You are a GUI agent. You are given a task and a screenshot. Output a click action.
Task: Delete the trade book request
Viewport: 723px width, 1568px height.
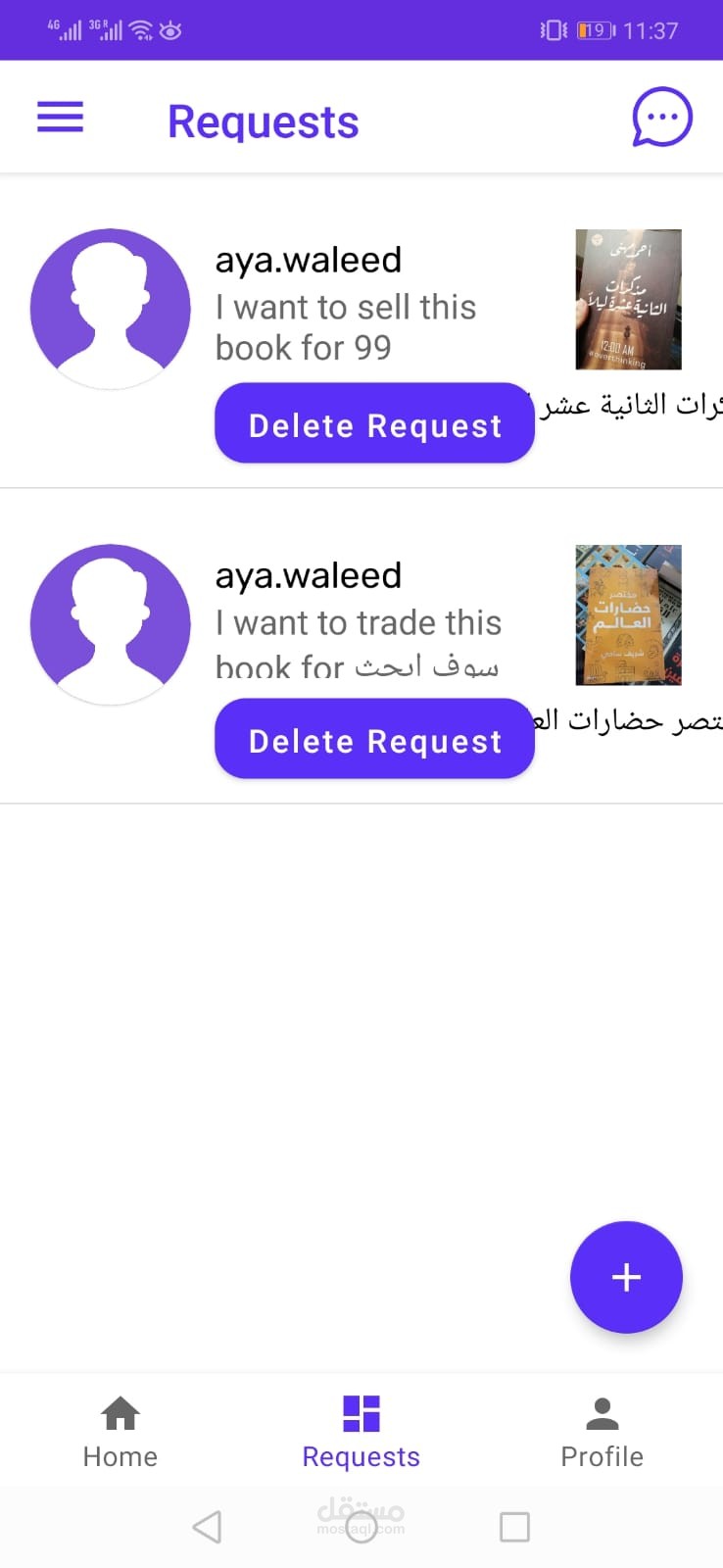374,739
